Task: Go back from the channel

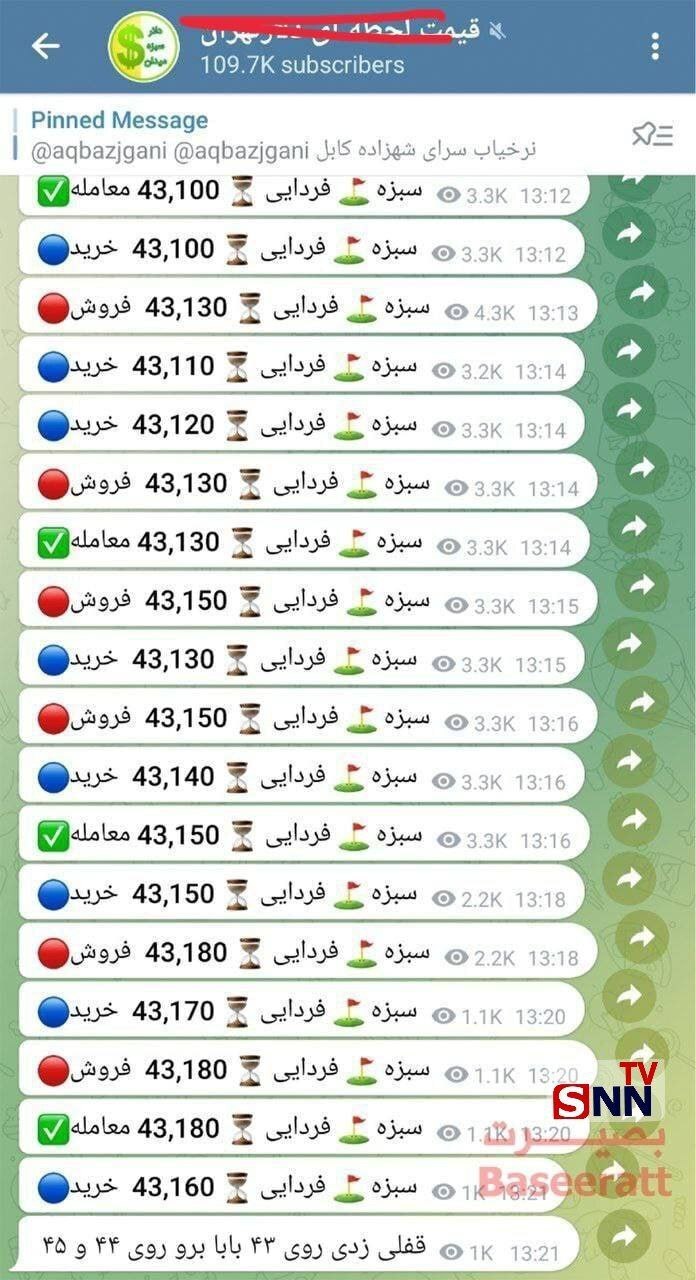Action: [x=46, y=46]
